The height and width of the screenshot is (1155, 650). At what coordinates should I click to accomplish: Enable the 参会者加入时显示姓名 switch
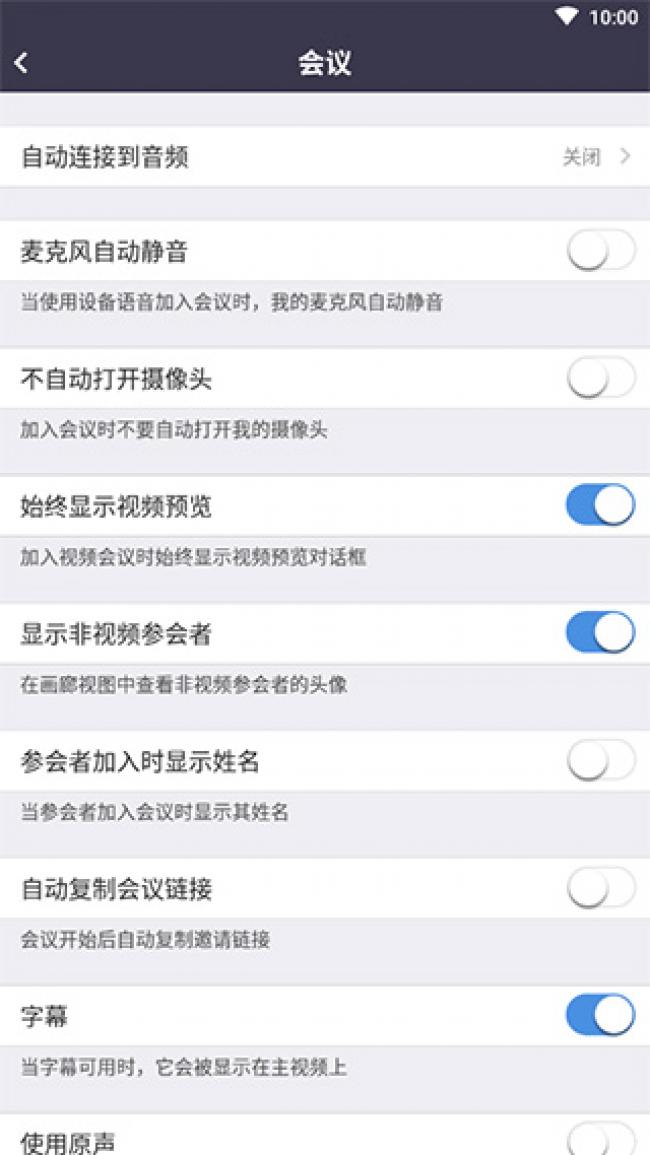pyautogui.click(x=601, y=761)
